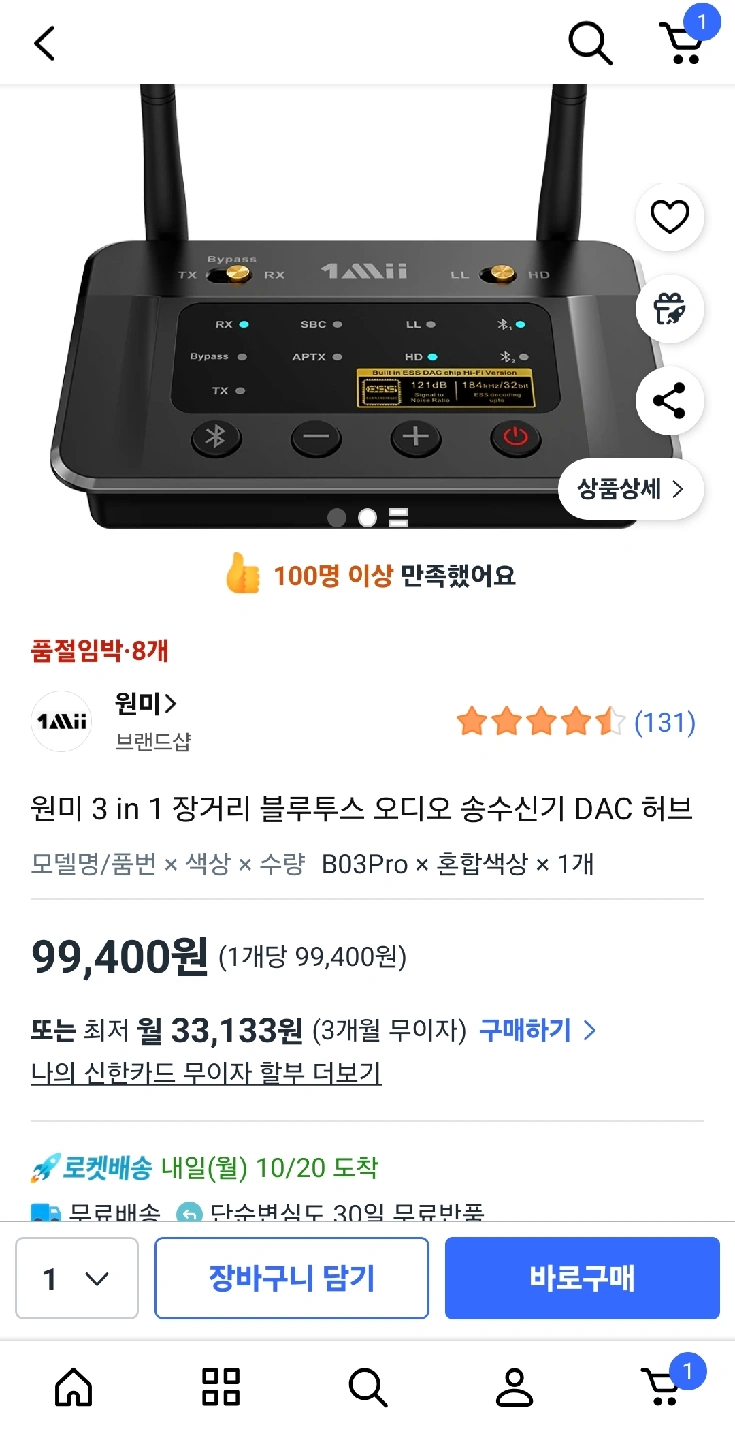Viewport: 735px width, 1440px height.
Task: Tap 구매하기 for the installment offer
Action: tap(537, 1030)
